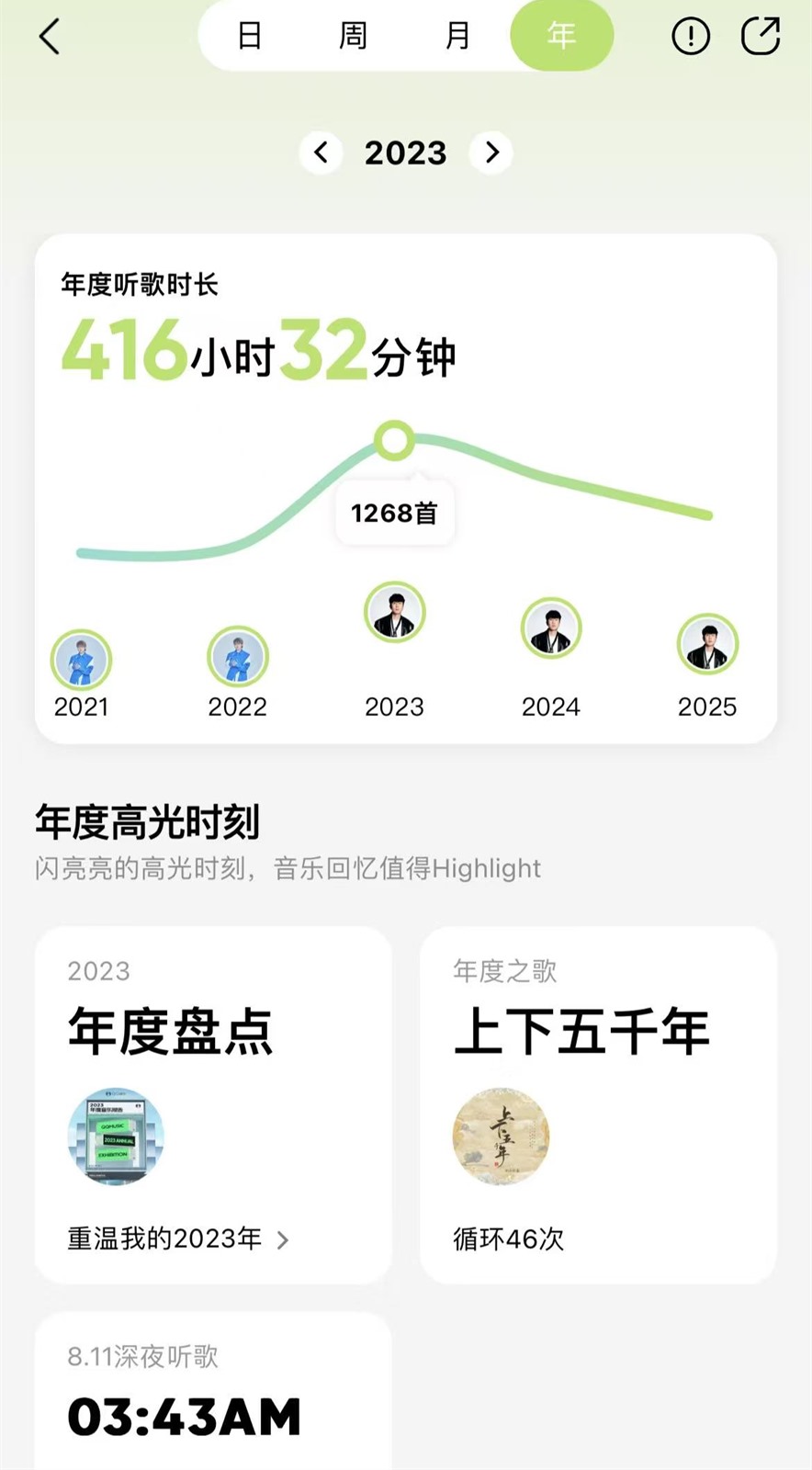Tap the back arrow at top left
Viewport: 812px width, 1470px height.
pos(51,37)
